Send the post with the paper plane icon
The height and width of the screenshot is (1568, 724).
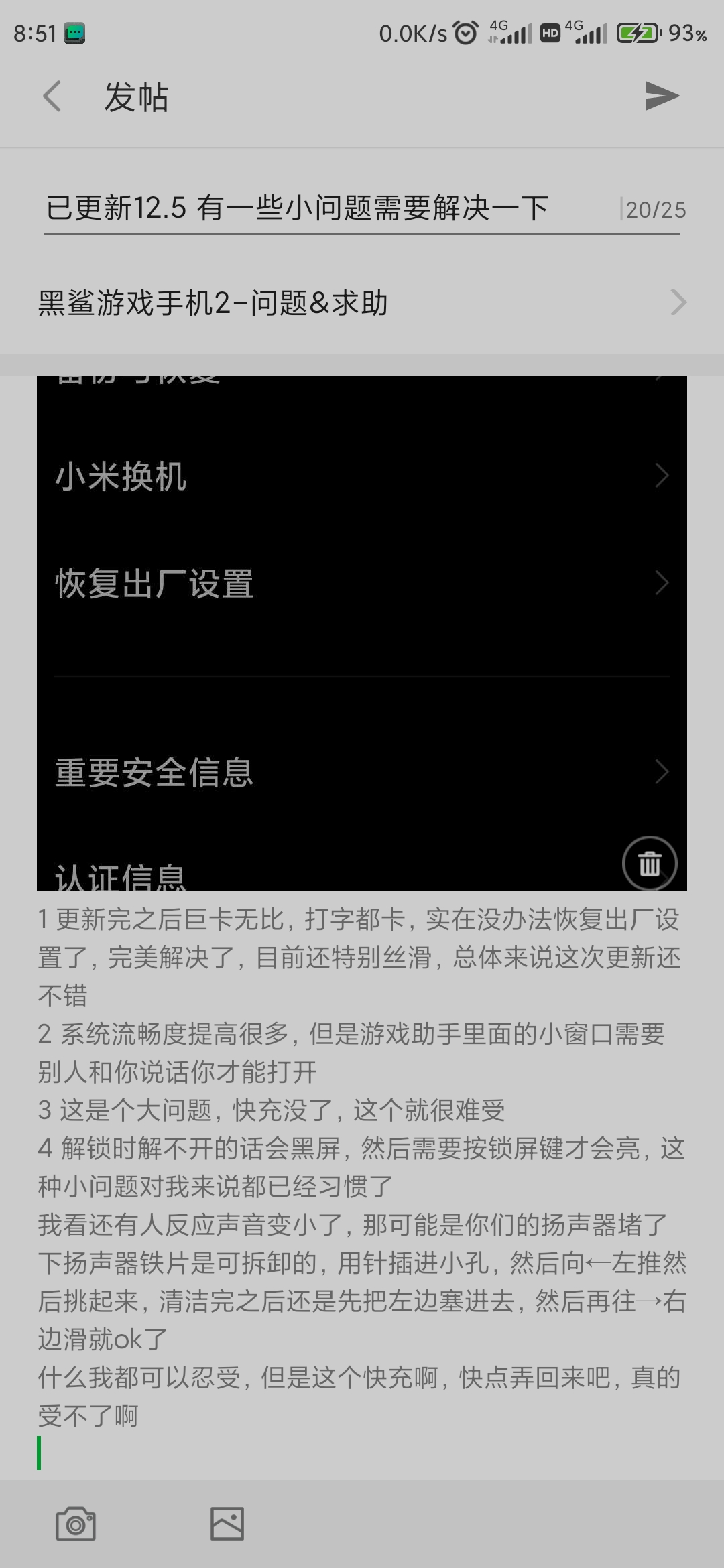[661, 96]
